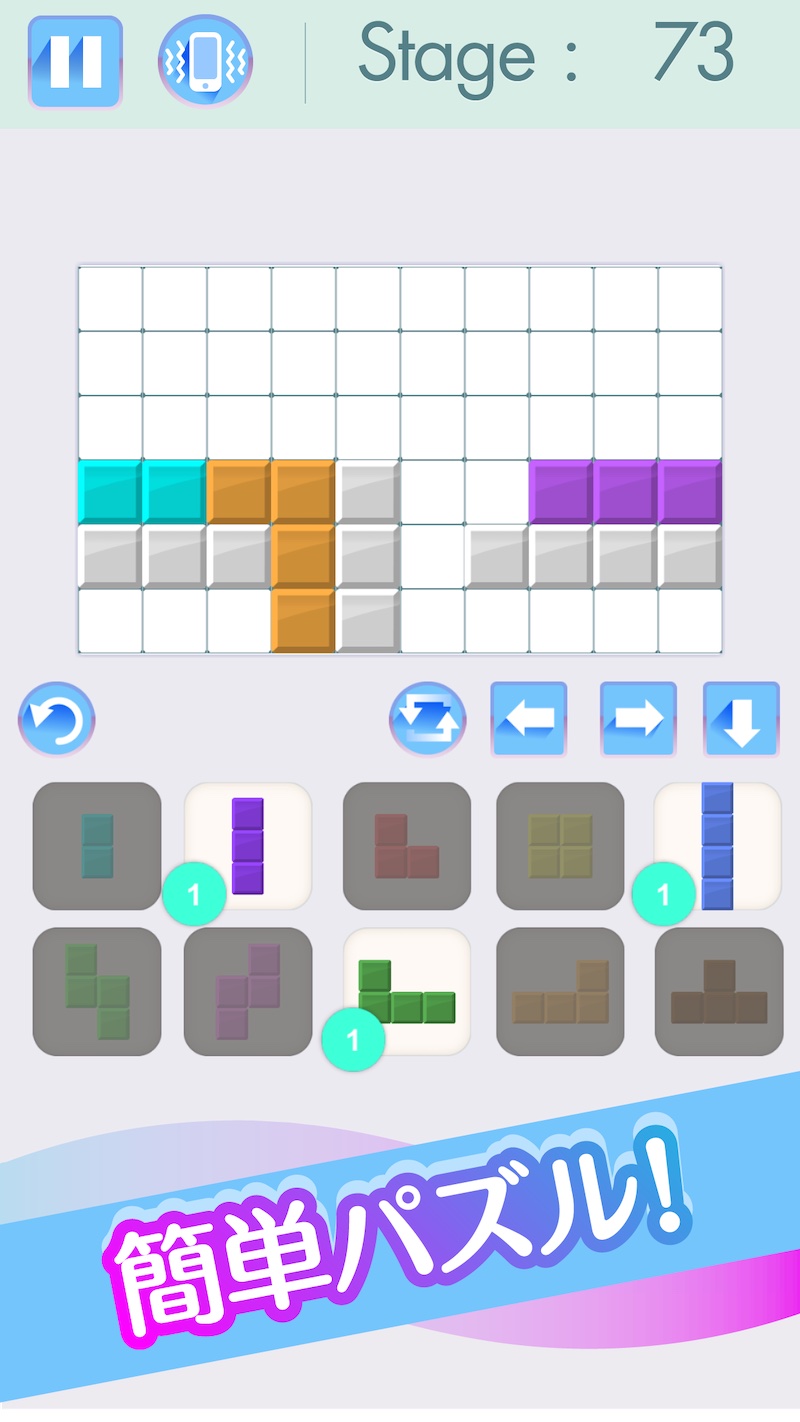Toggle phone vibration setting
Image resolution: width=800 pixels, height=1422 pixels.
coord(205,62)
